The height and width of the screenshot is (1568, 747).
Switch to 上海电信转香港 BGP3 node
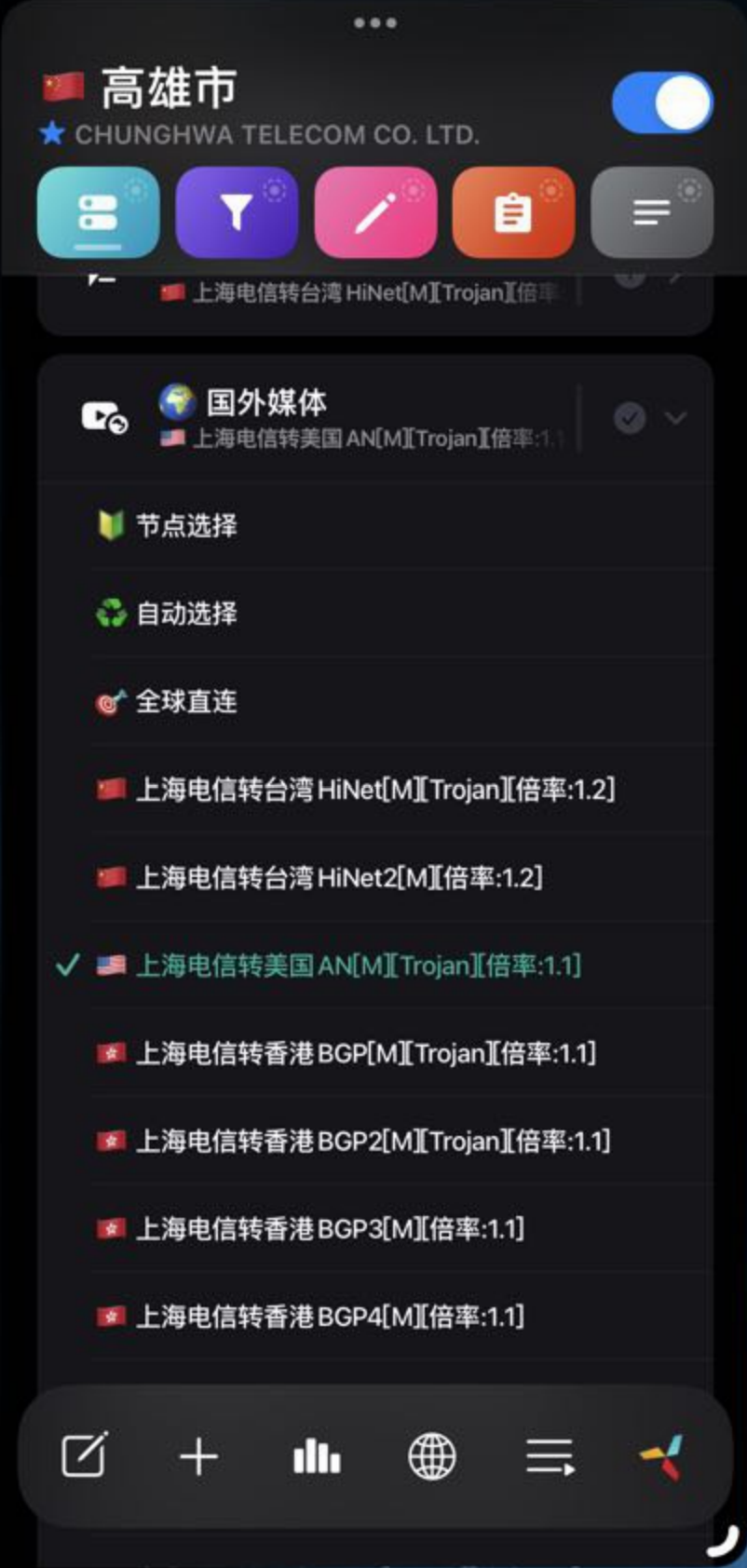tap(330, 1229)
